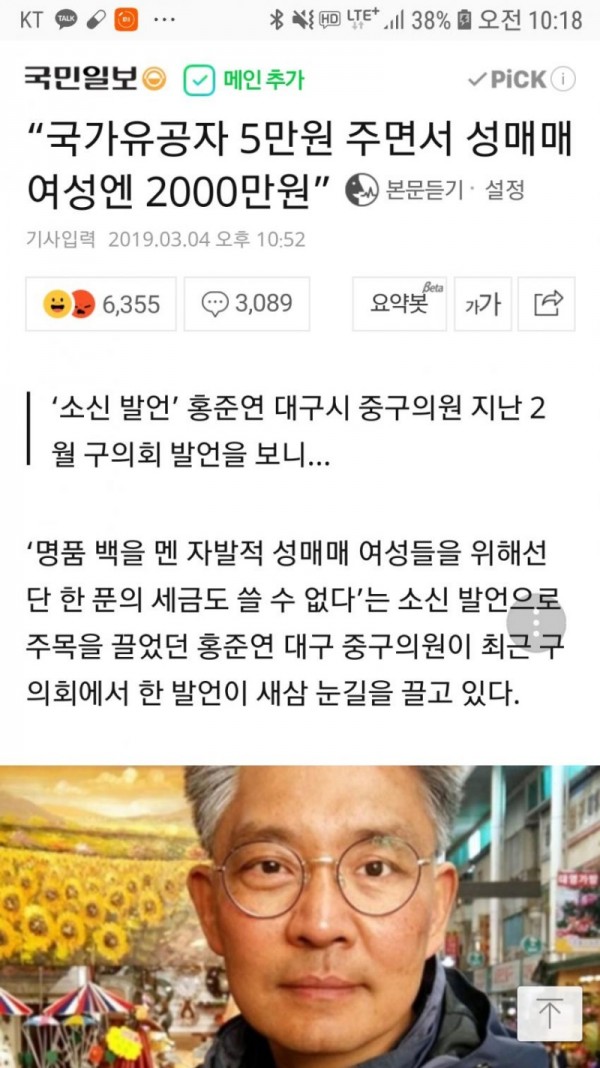Change font size with 가가 button
Viewport: 600px width, 1068px height.
483,304
